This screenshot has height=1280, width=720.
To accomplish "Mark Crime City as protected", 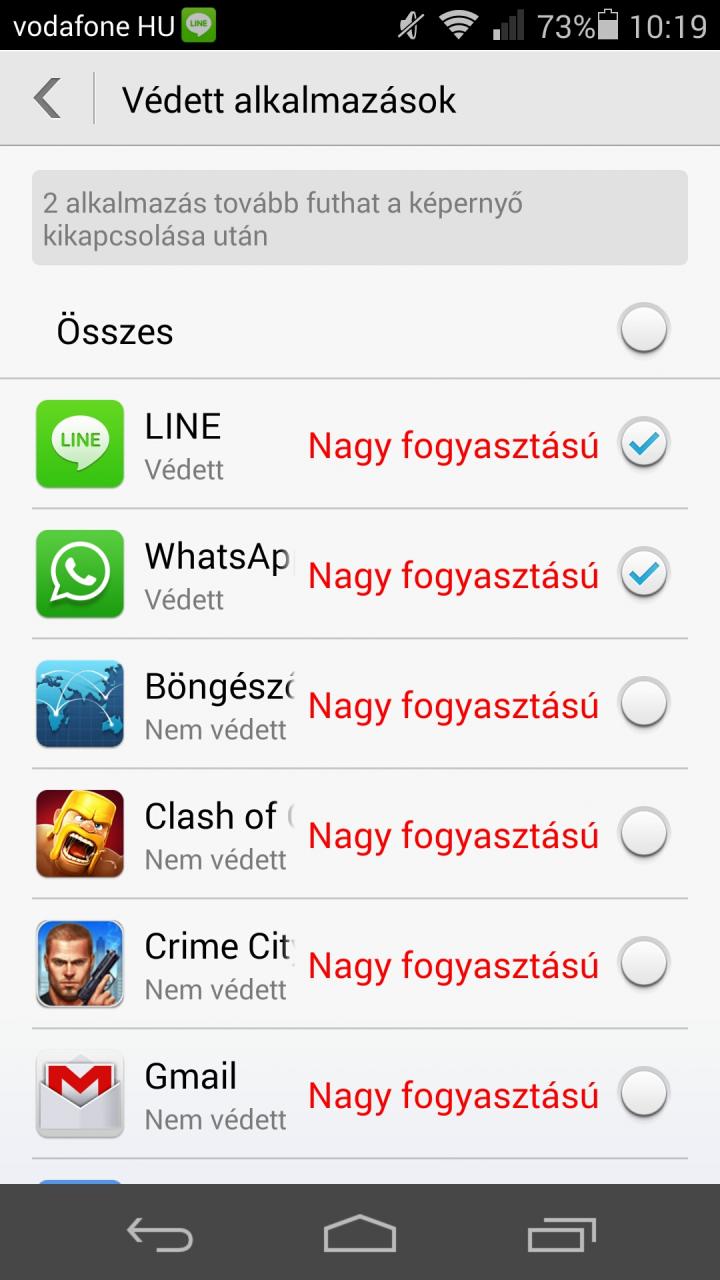I will click(x=643, y=963).
